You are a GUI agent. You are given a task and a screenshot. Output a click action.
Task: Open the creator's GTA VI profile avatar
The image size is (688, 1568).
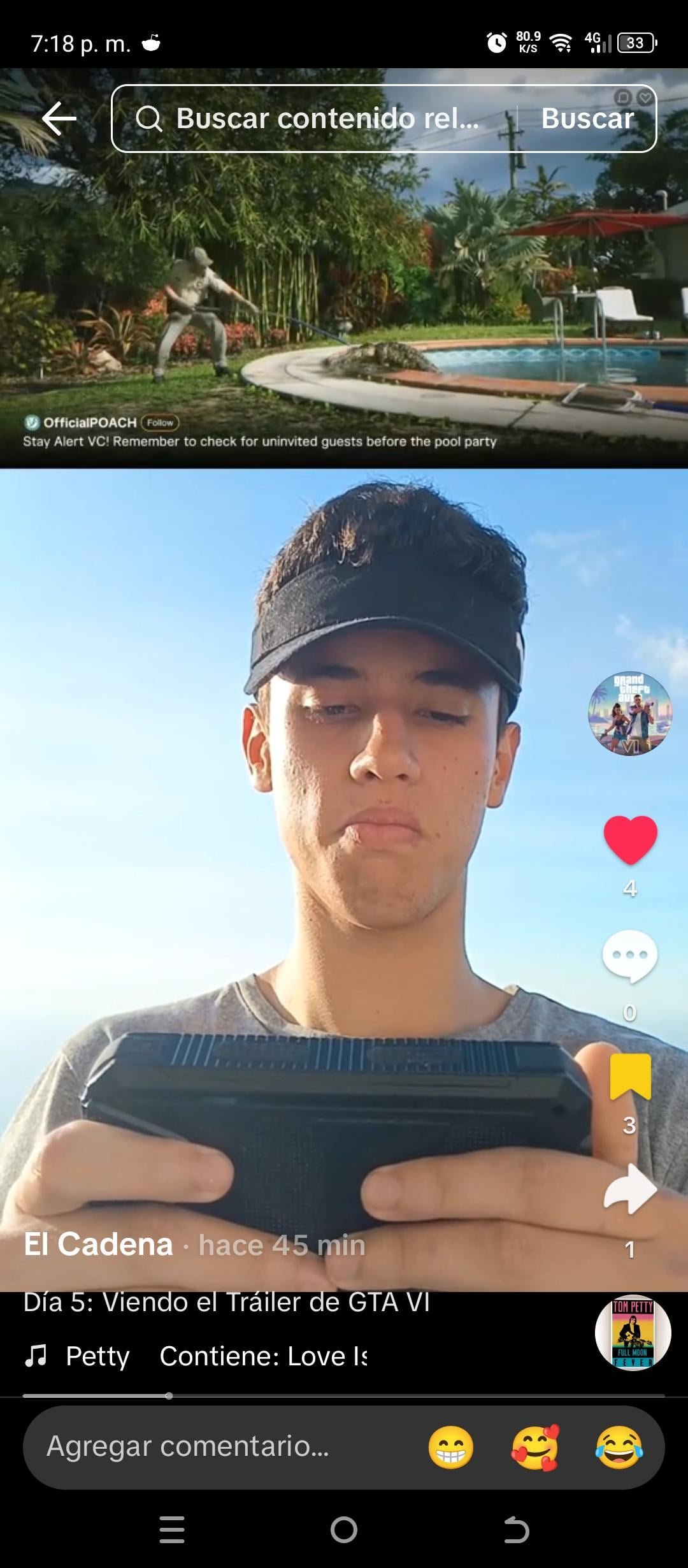[629, 714]
